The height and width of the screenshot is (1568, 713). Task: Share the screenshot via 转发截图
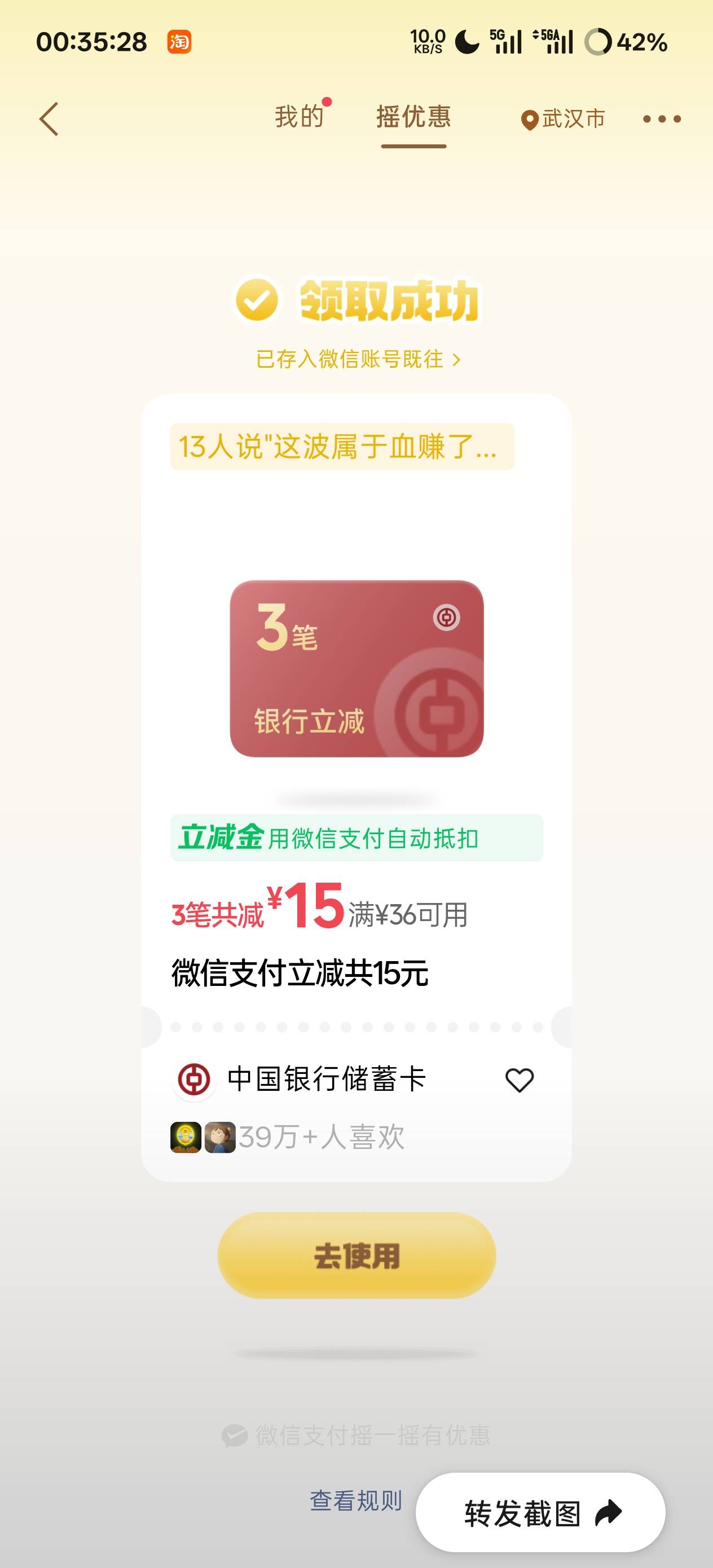click(541, 1512)
